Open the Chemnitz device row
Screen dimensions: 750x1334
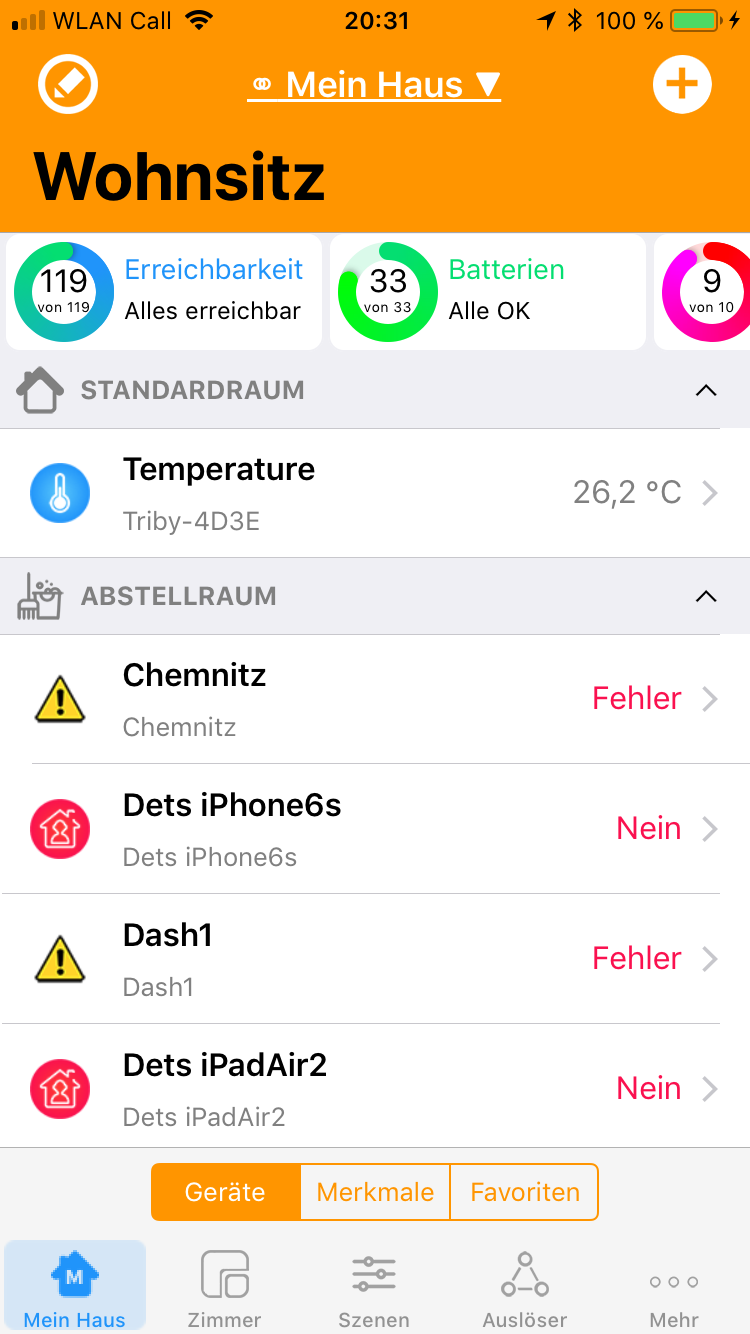tap(375, 699)
